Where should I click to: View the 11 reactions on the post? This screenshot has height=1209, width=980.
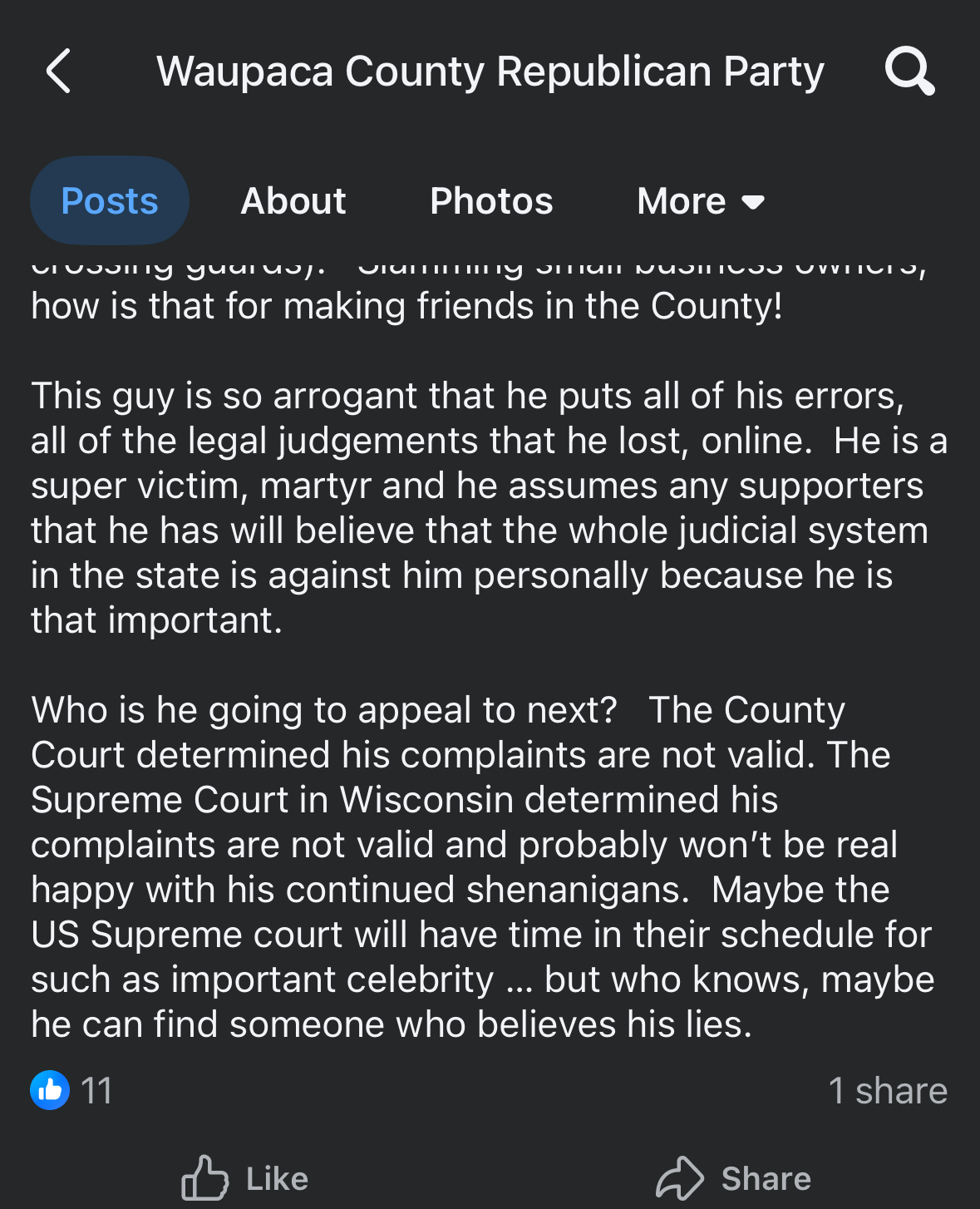[71, 1090]
